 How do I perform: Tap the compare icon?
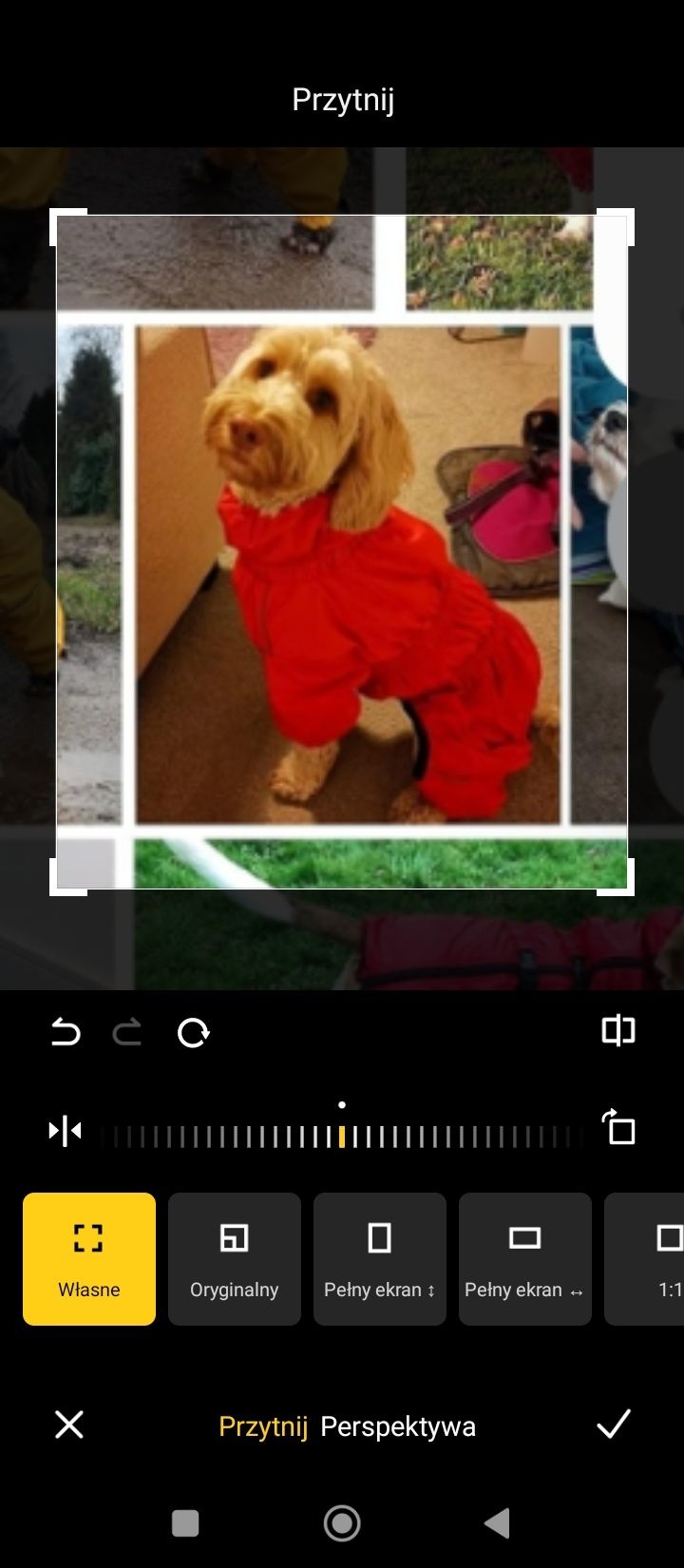point(618,1030)
